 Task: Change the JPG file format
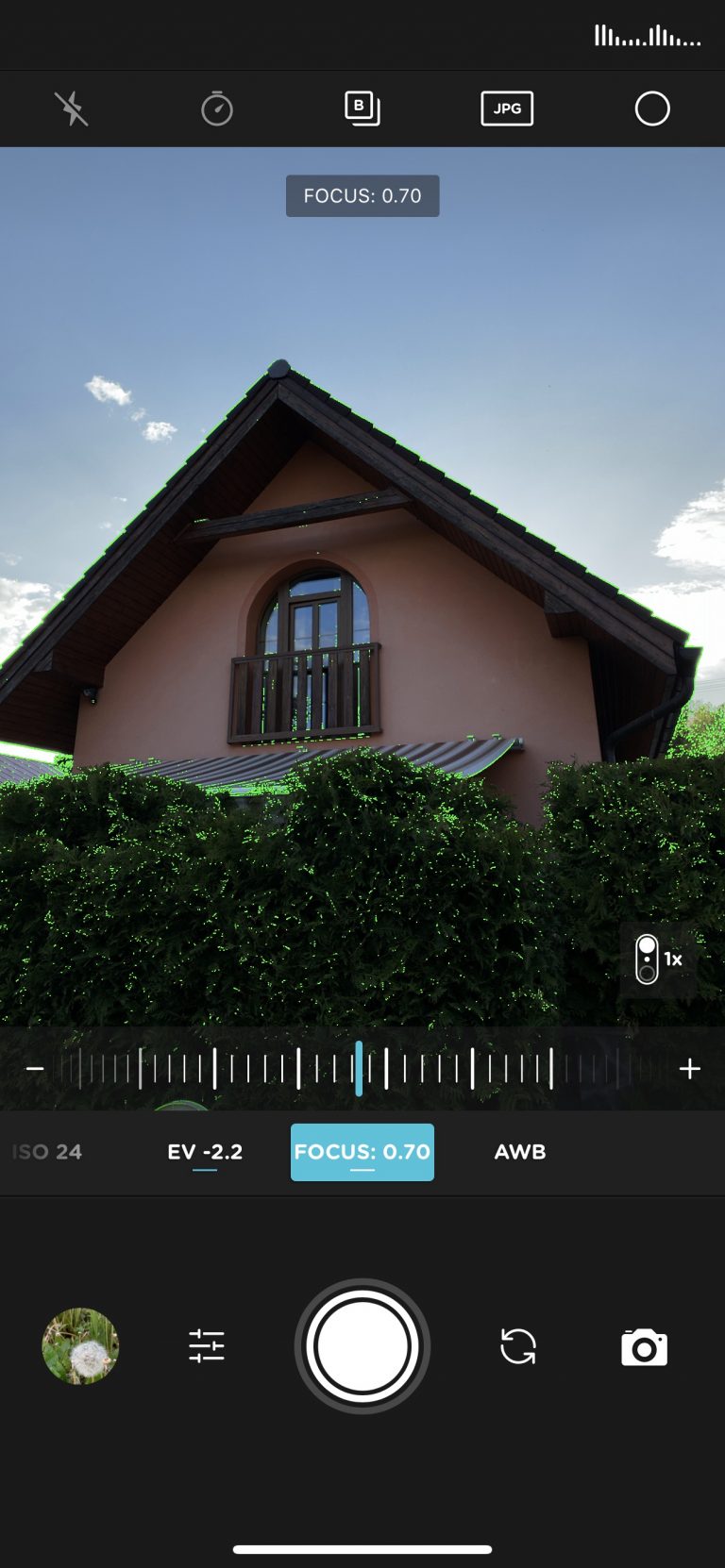tap(507, 108)
